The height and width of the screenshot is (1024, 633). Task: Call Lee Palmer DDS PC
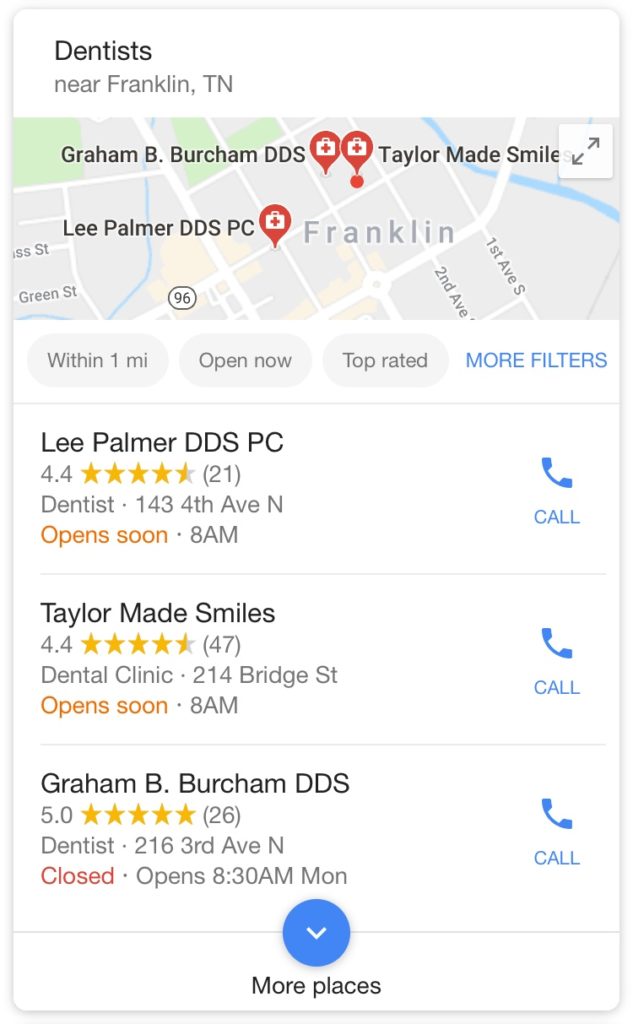(557, 490)
